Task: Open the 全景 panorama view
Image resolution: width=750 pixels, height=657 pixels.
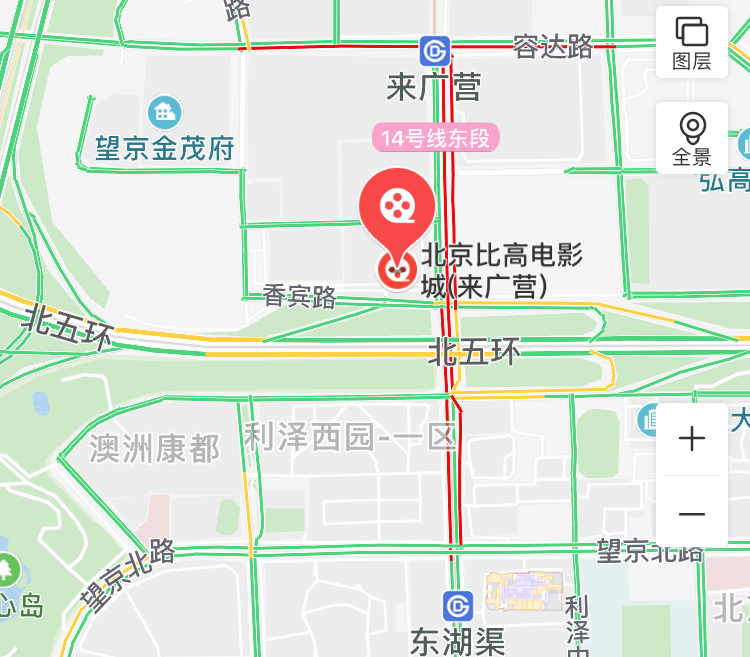Action: click(691, 138)
